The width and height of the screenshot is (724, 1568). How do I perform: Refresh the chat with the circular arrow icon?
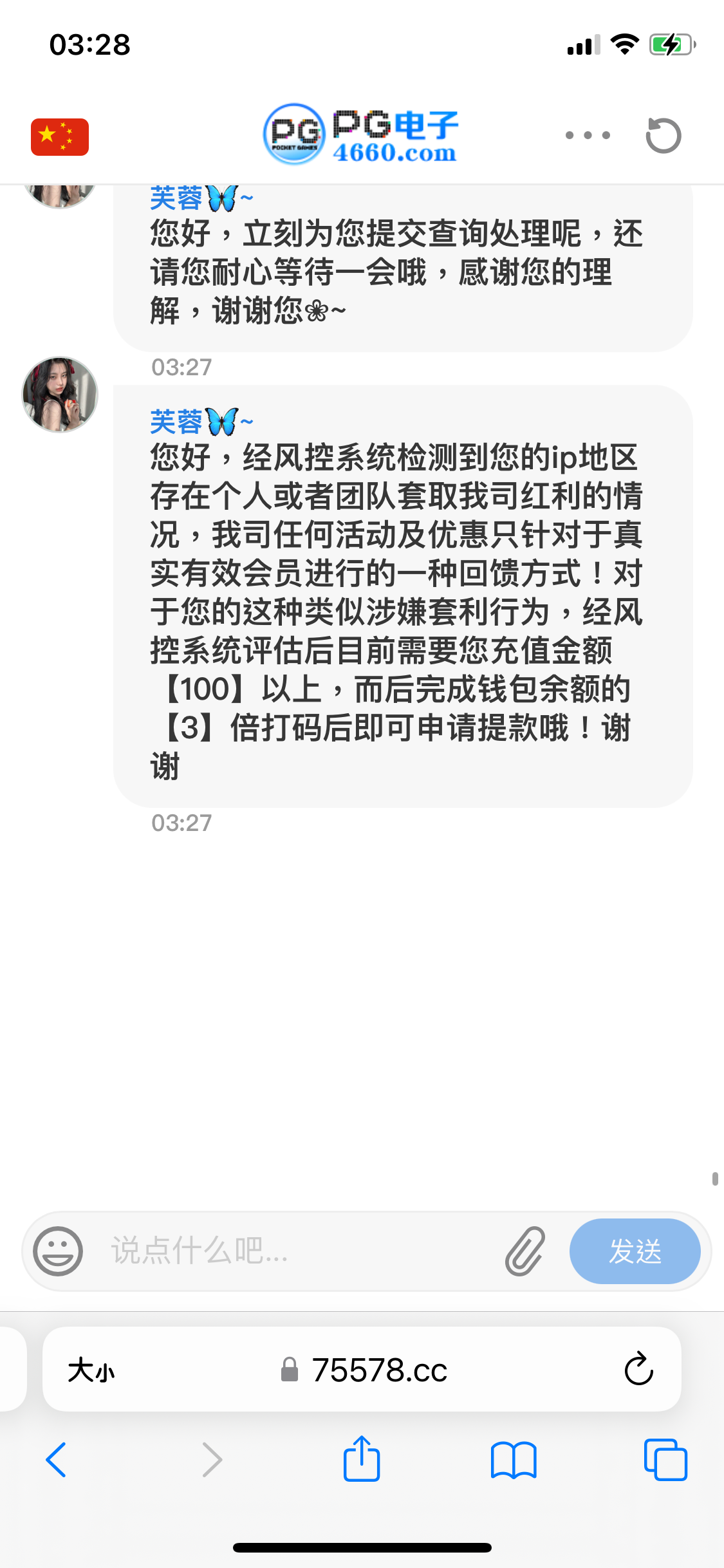(x=663, y=136)
